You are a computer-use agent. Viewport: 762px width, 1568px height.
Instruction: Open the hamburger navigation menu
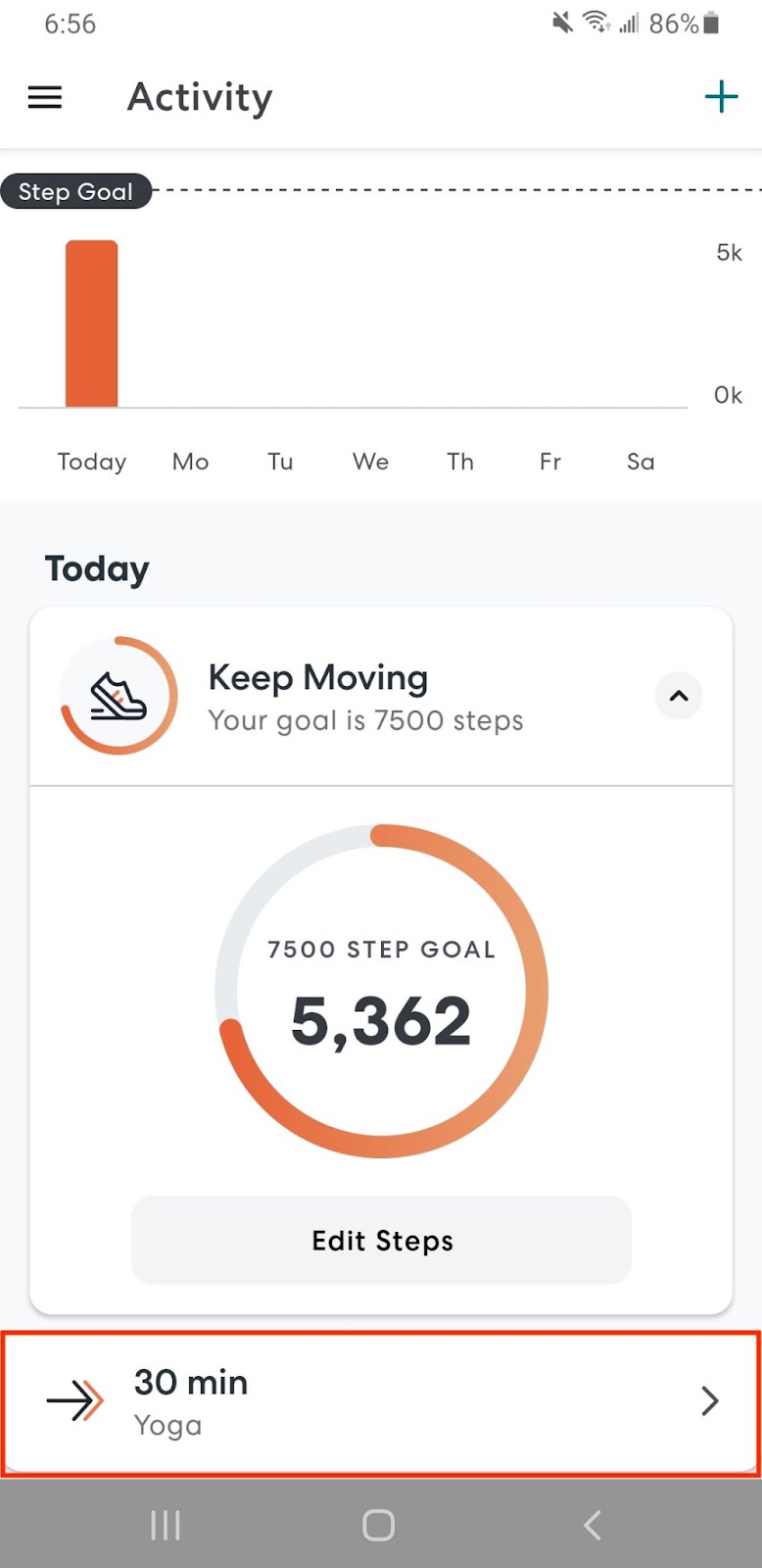tap(45, 97)
